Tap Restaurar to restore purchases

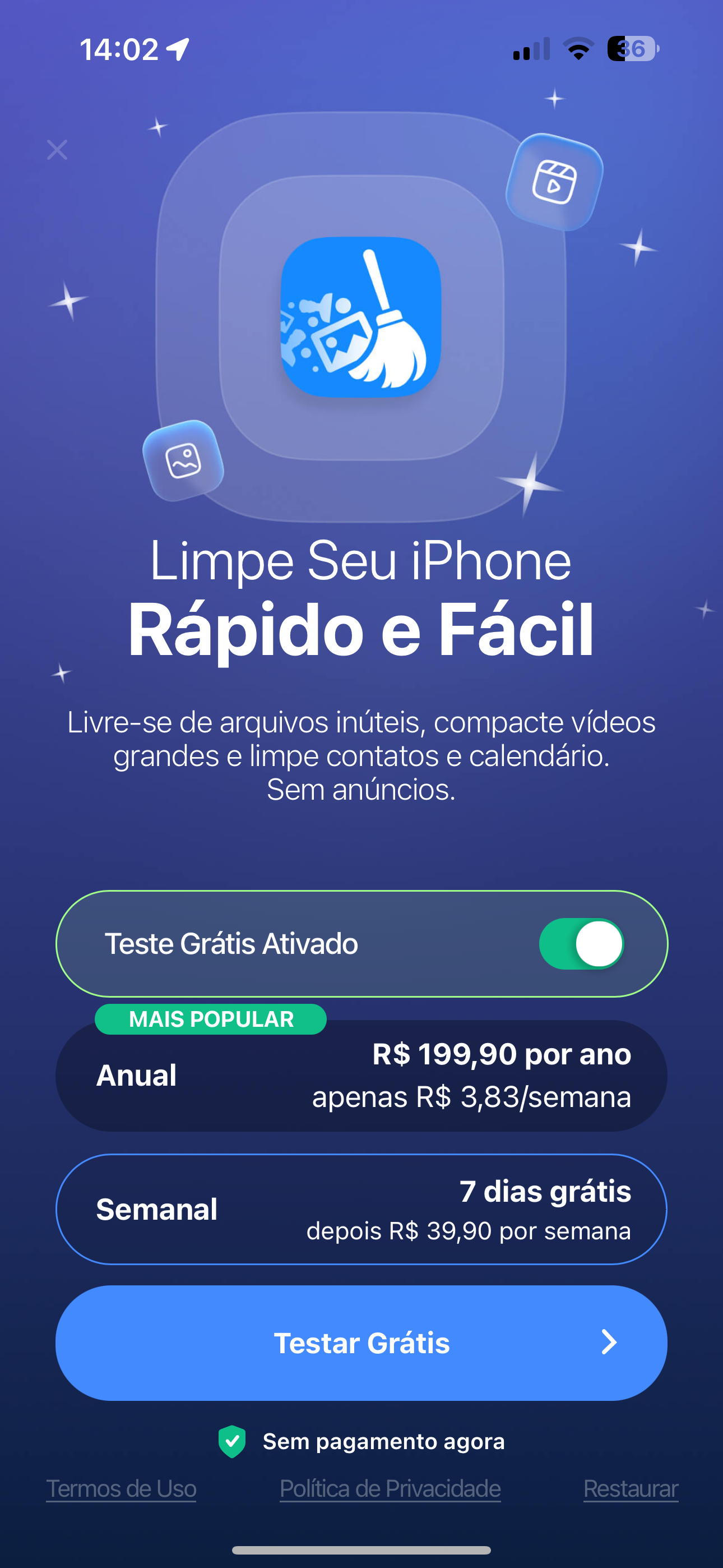tap(630, 1488)
